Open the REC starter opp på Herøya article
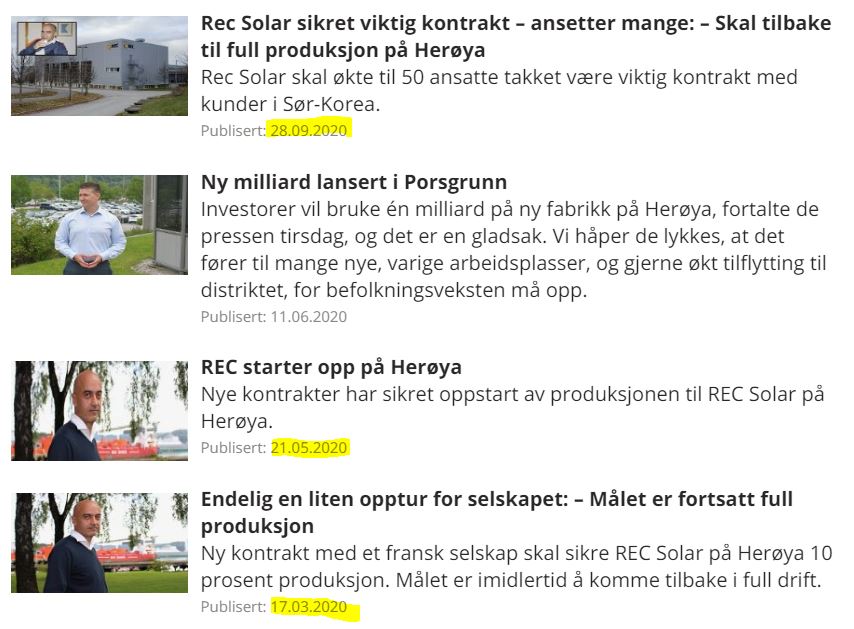854x629 pixels. pos(331,367)
